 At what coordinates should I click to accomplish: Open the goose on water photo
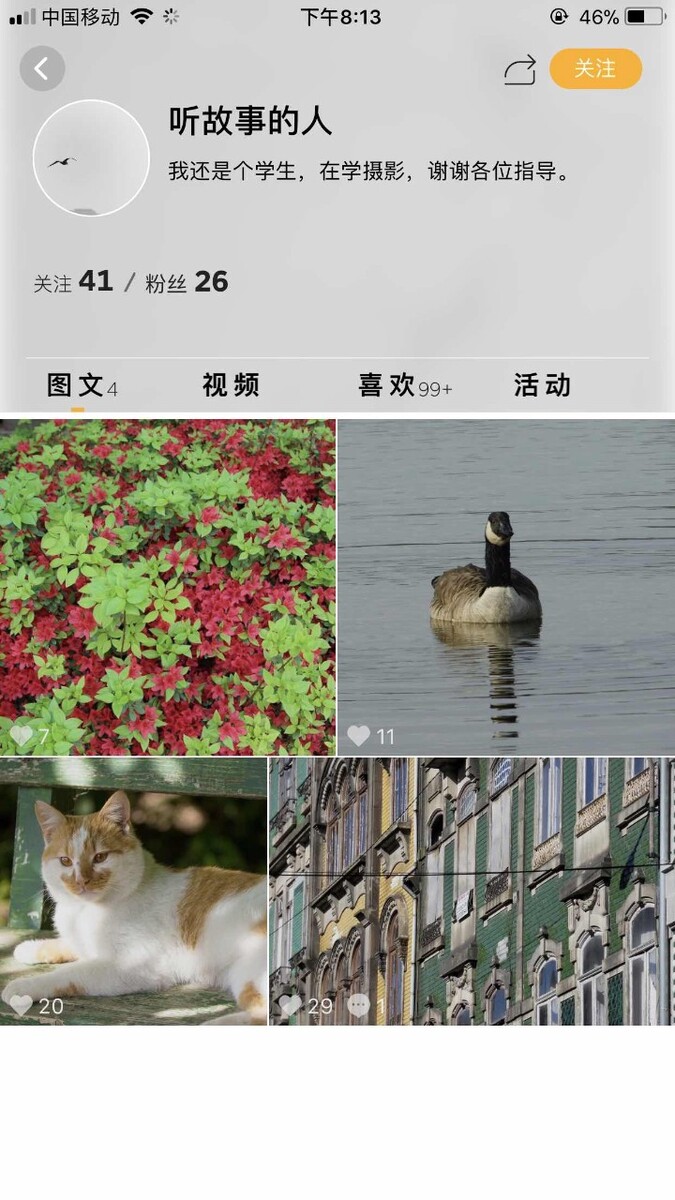(x=506, y=587)
